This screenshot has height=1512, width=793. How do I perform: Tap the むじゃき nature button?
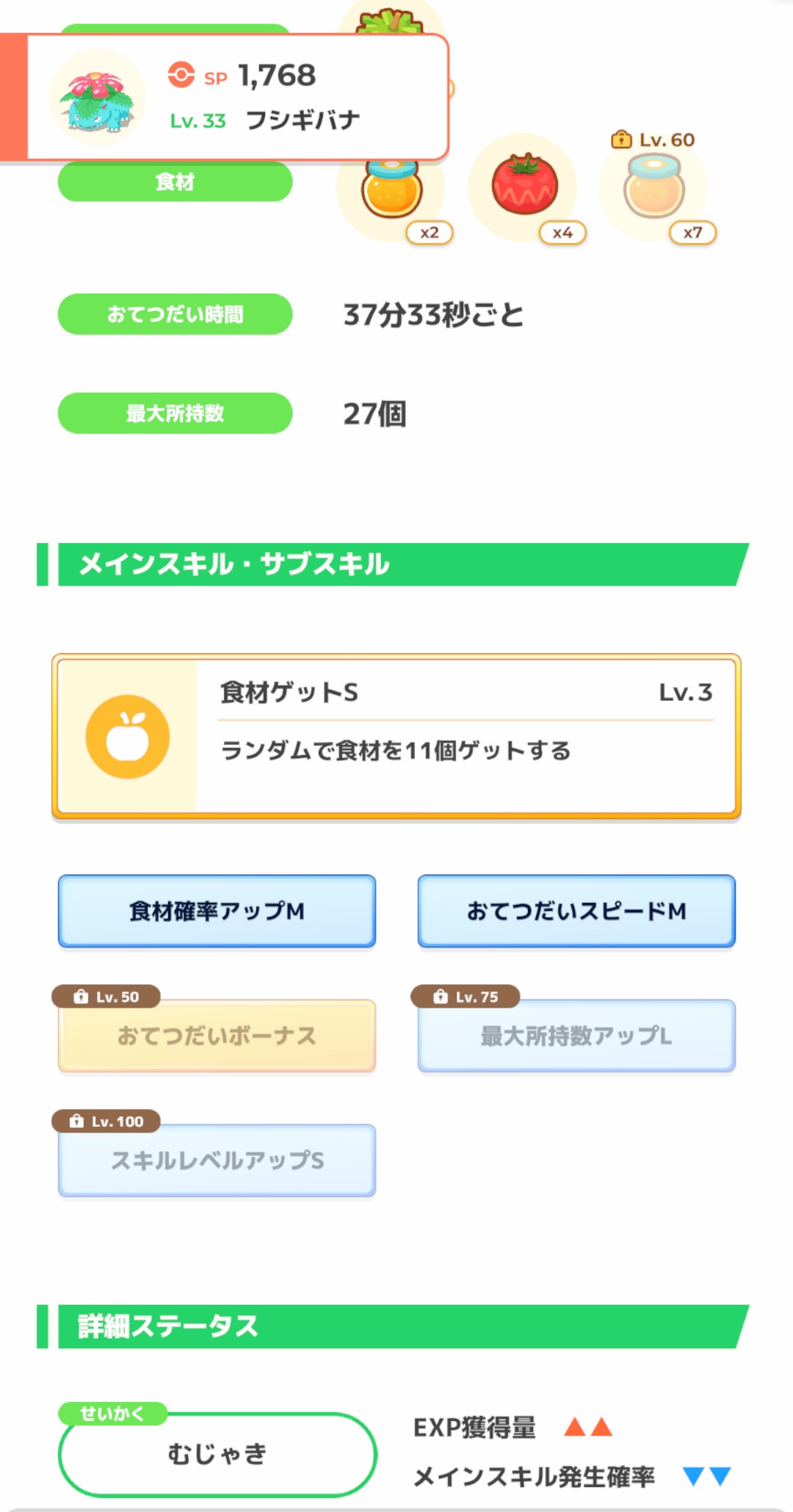(217, 1454)
